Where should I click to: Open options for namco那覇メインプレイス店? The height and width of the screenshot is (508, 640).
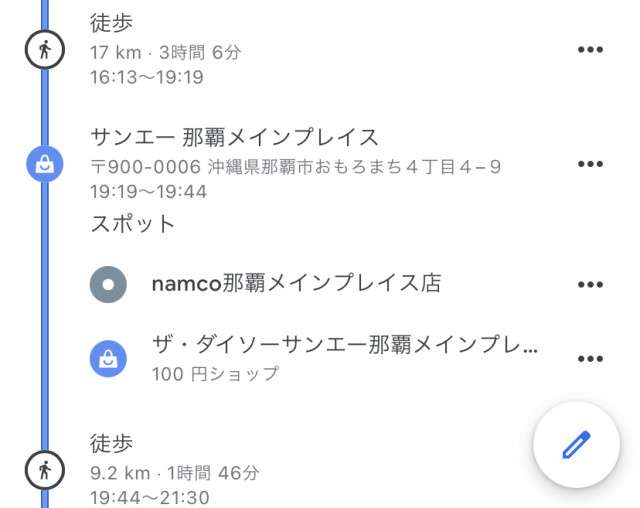(x=590, y=284)
